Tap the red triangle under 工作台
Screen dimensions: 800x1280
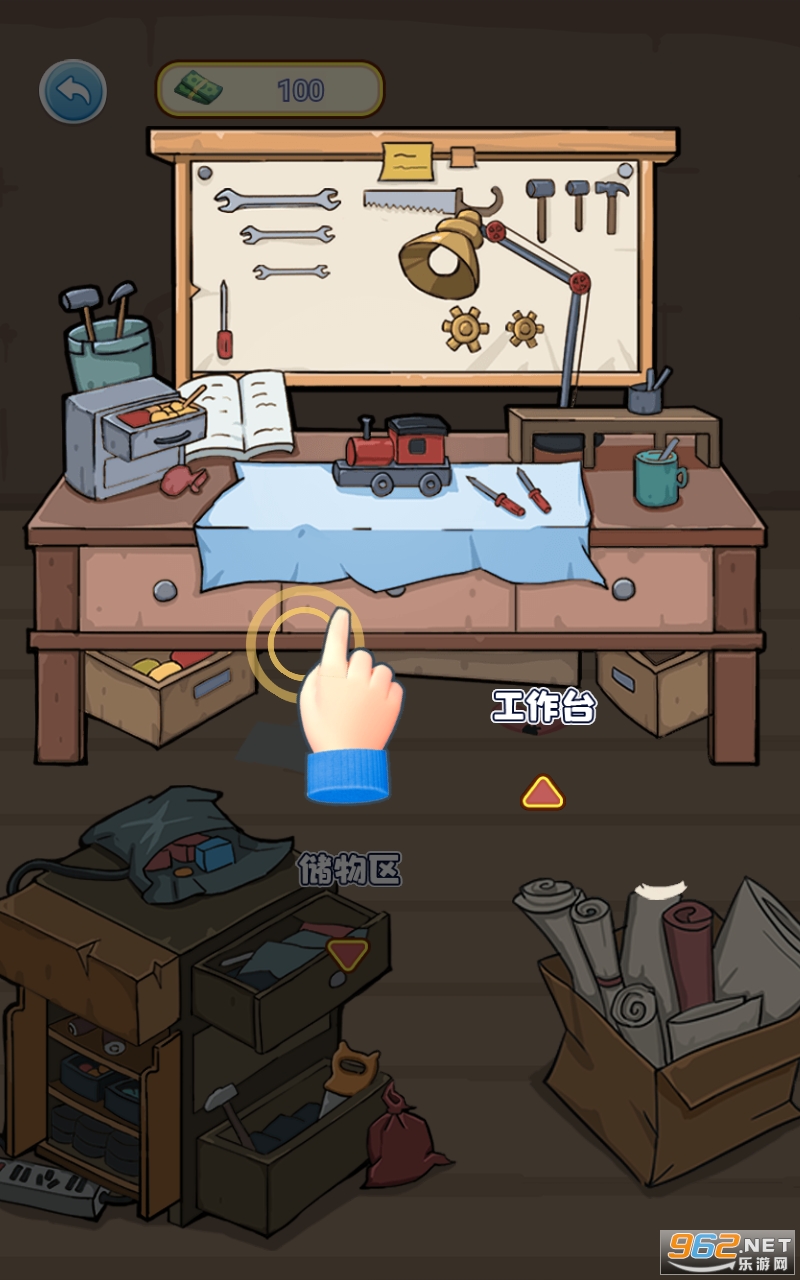pos(542,793)
